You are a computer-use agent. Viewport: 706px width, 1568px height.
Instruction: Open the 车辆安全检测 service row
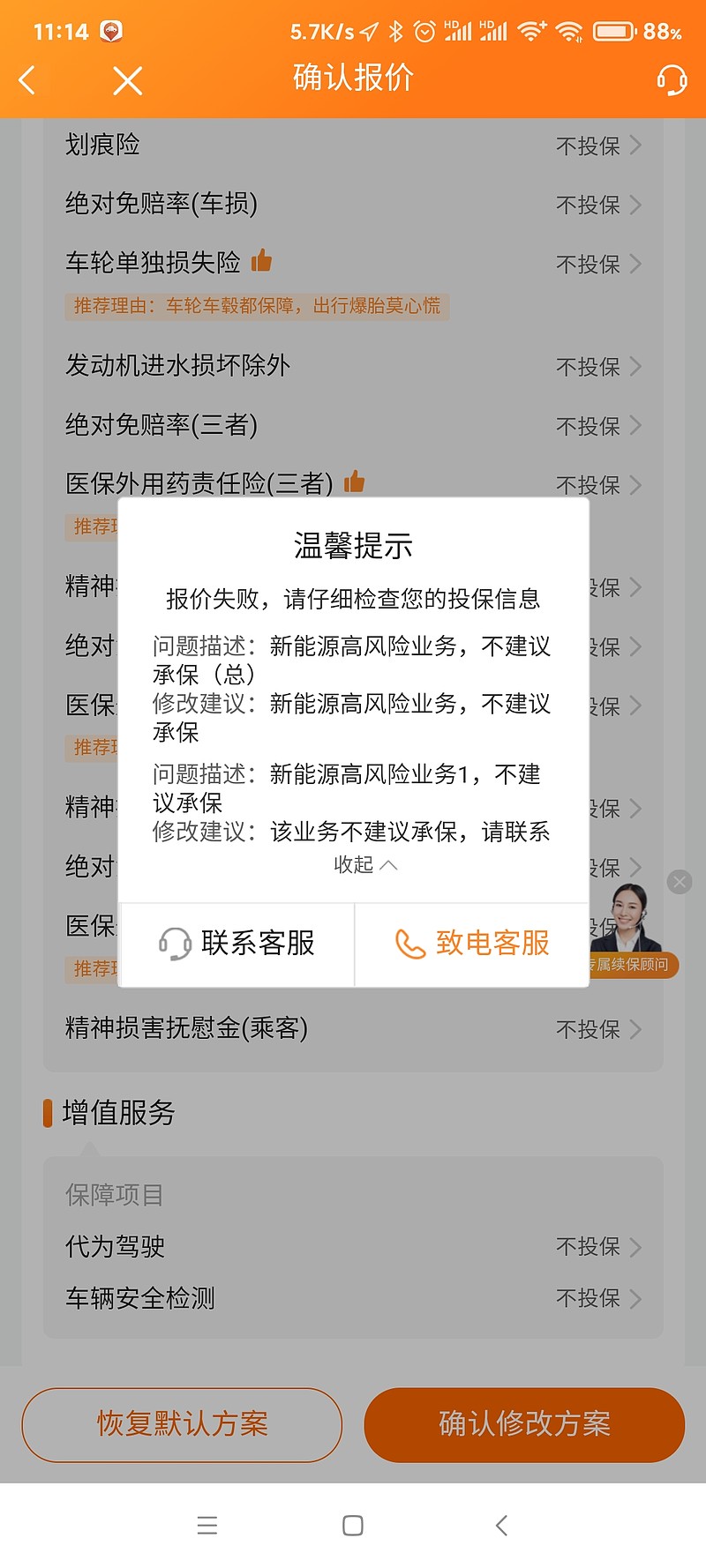(353, 1298)
